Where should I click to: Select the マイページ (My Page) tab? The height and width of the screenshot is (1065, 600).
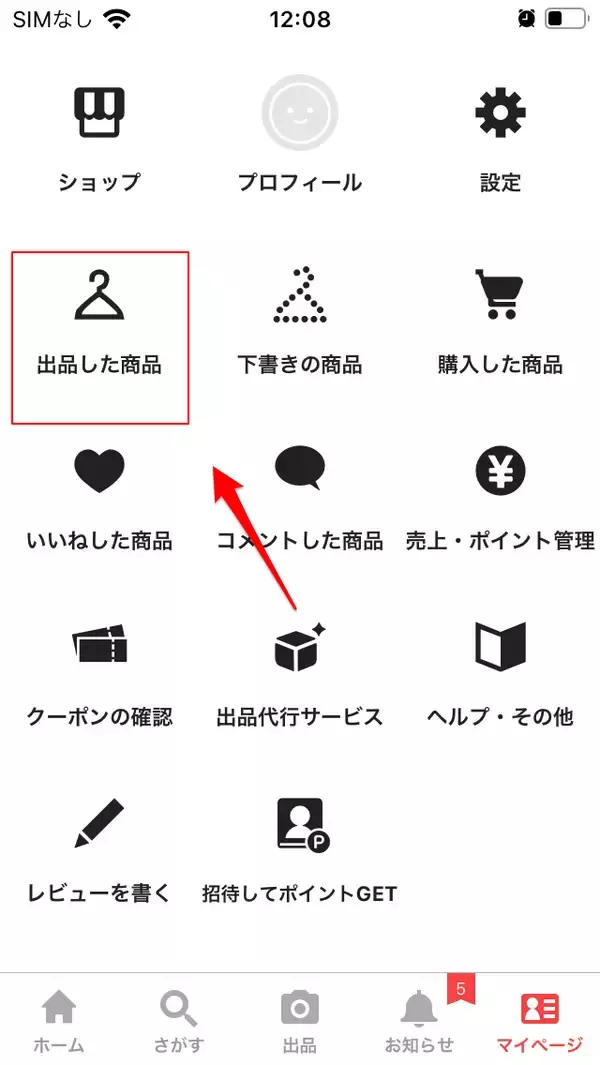(x=540, y=1020)
